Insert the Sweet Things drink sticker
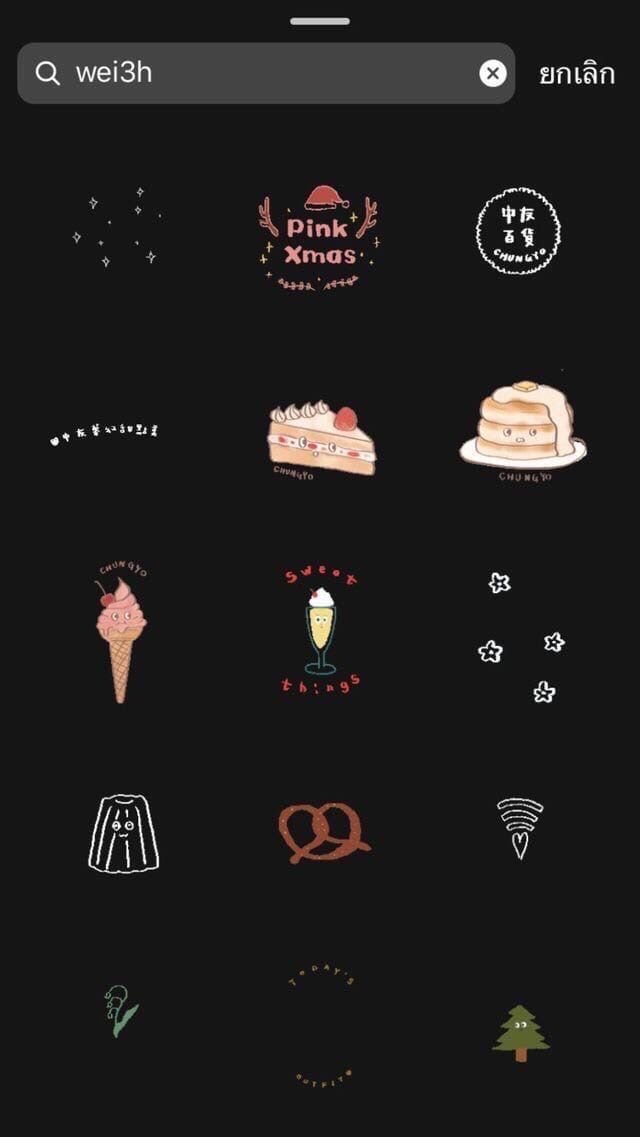 coord(320,632)
